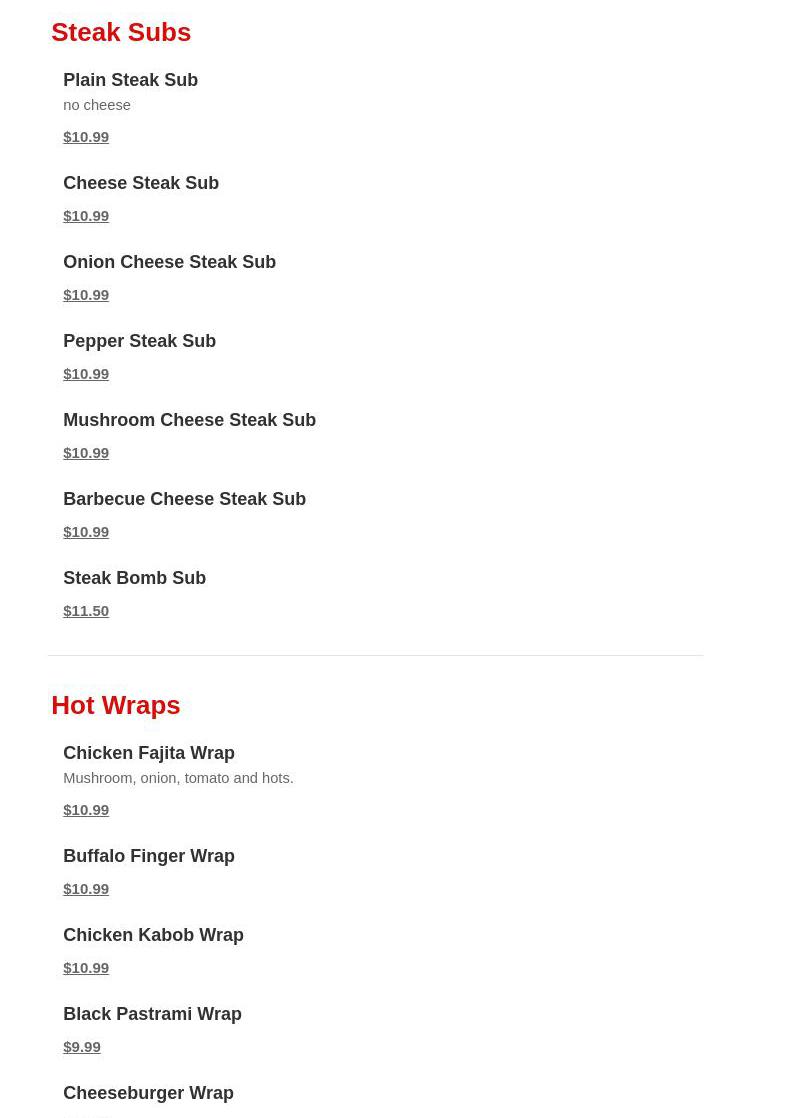Choose the Chicken Kabob Wrap
The height and width of the screenshot is (1118, 785).
(x=153, y=935)
